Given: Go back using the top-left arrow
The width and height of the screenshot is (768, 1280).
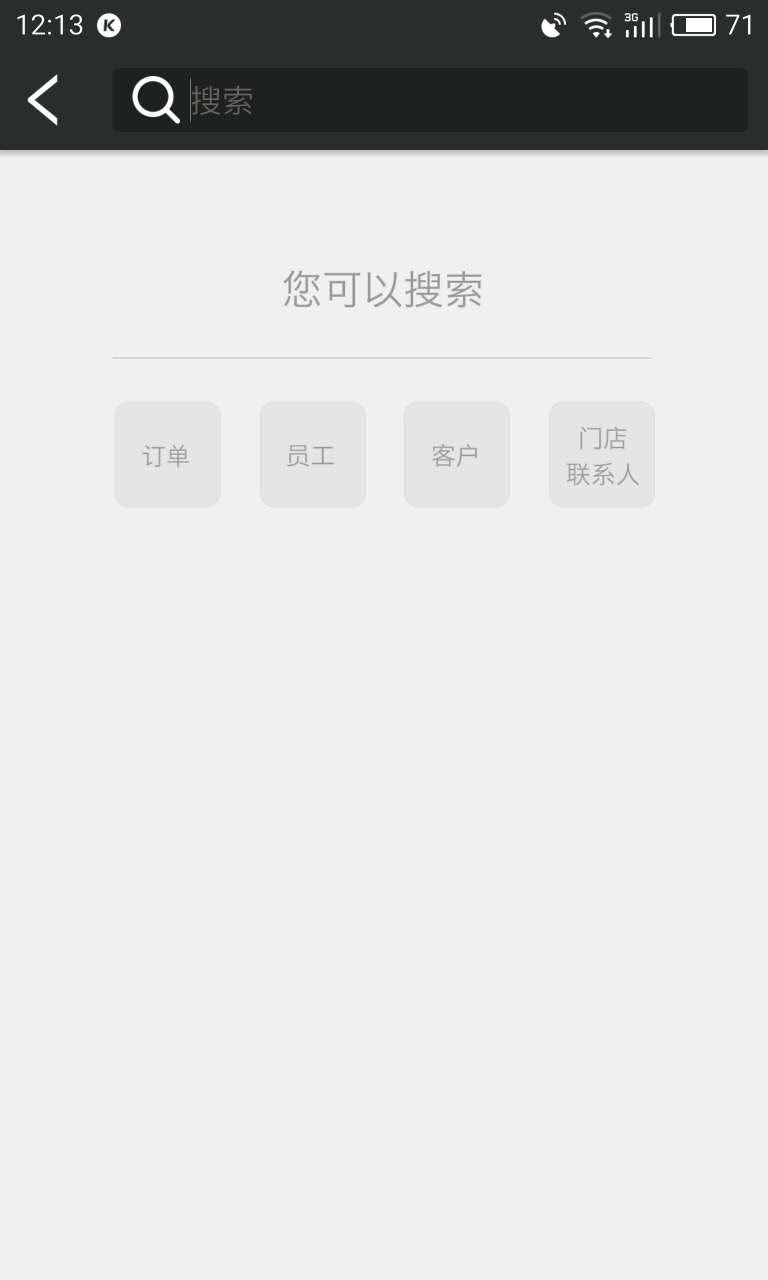Looking at the screenshot, I should [43, 100].
